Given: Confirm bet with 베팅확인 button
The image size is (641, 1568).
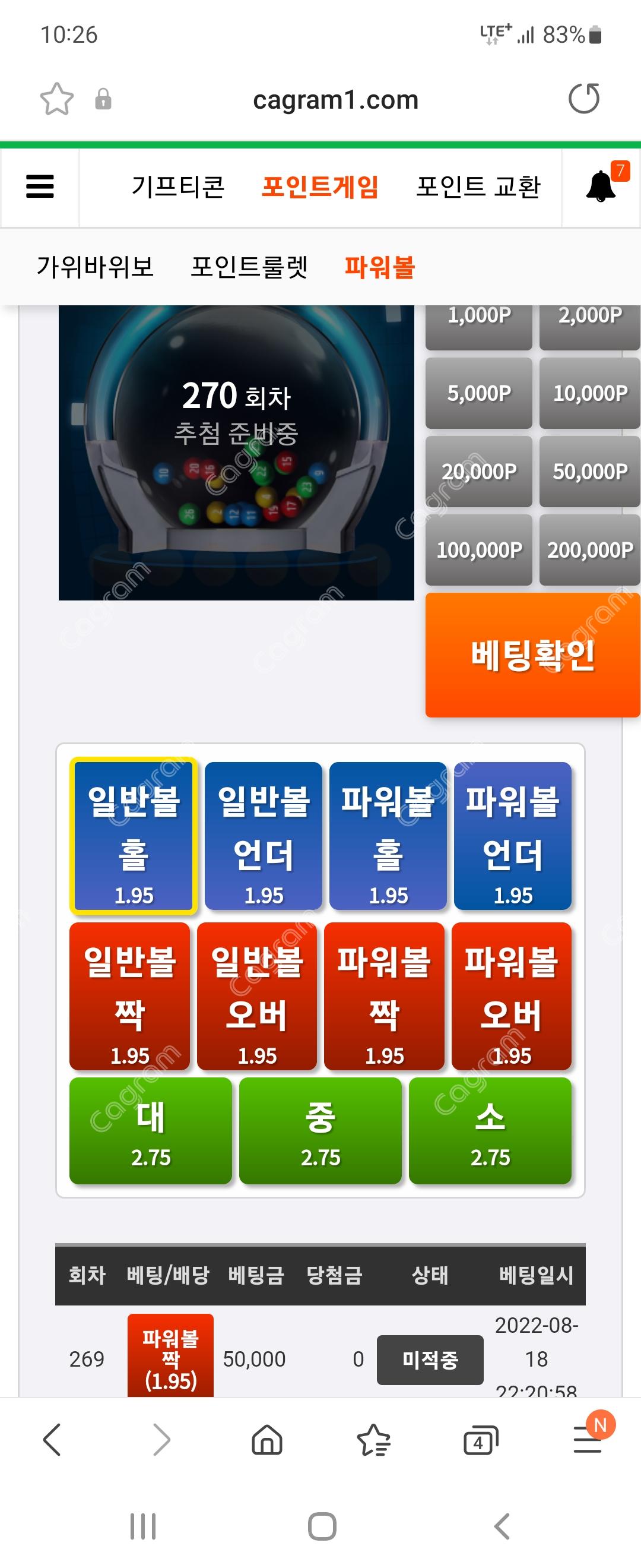Looking at the screenshot, I should point(532,655).
